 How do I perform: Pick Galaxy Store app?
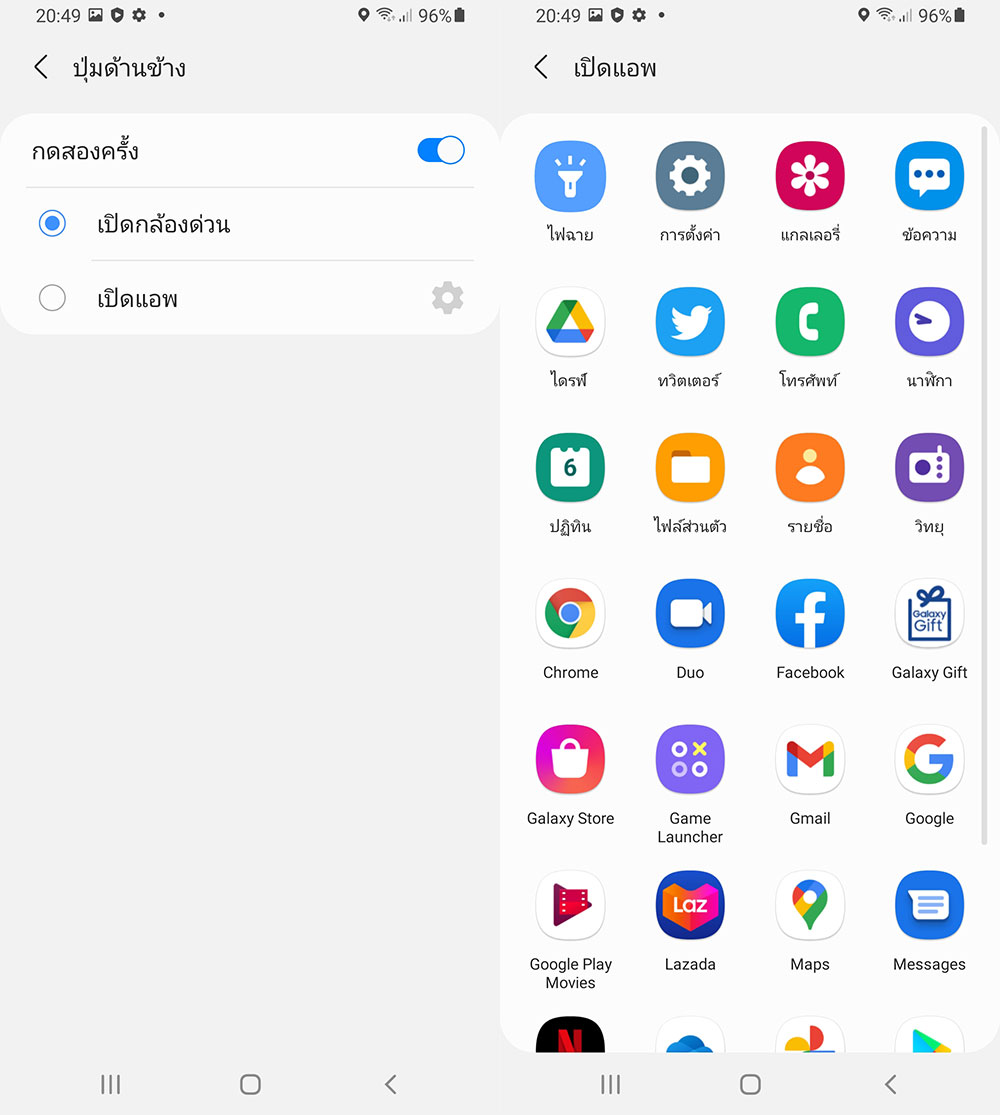[x=570, y=760]
